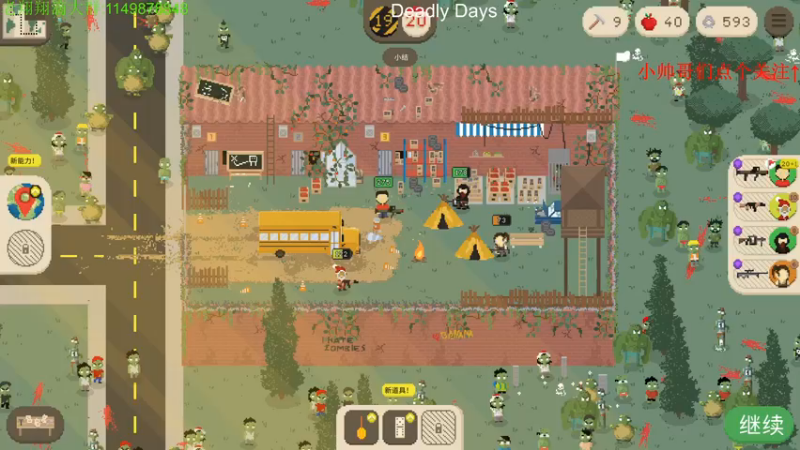Screen dimensions: 800x450
Task: Open the map thumbnail in the corner
Action: click(24, 26)
